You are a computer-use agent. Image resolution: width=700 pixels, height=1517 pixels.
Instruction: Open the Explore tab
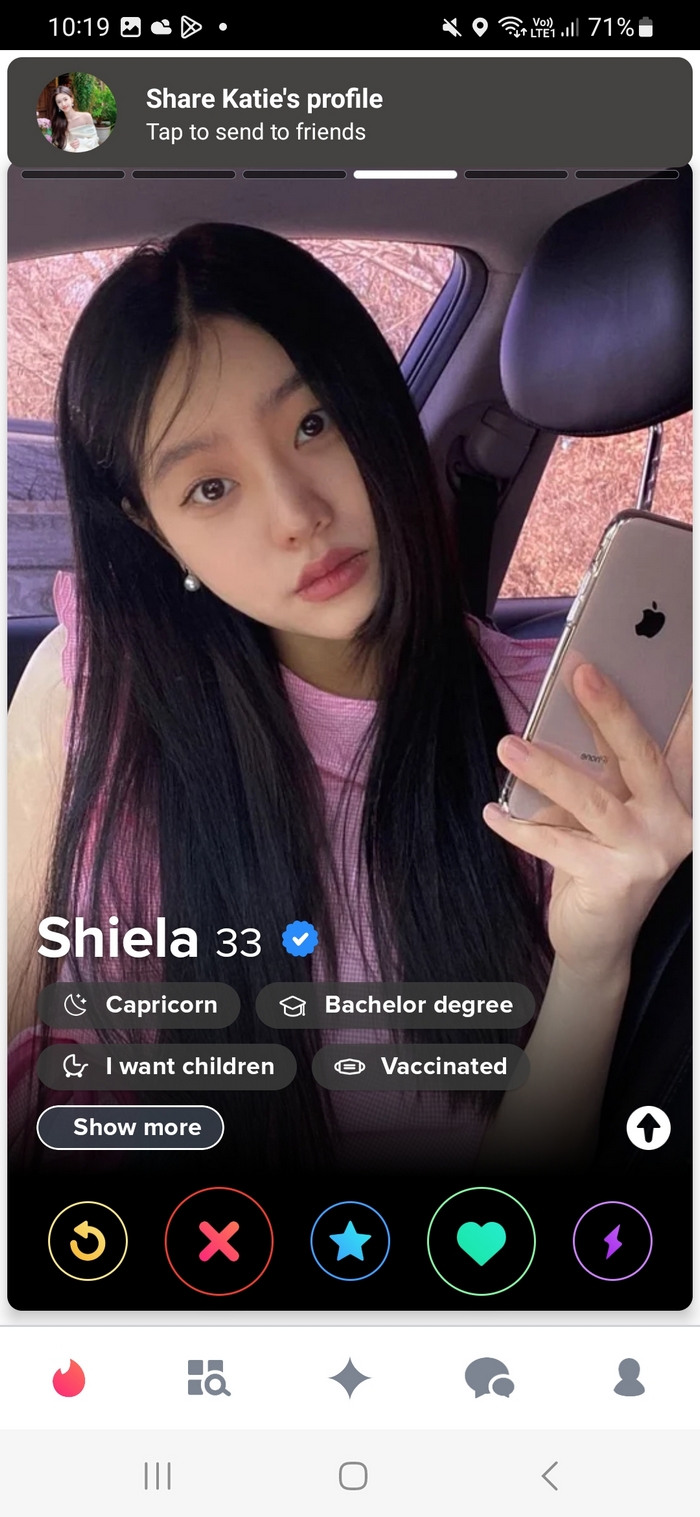point(209,1378)
